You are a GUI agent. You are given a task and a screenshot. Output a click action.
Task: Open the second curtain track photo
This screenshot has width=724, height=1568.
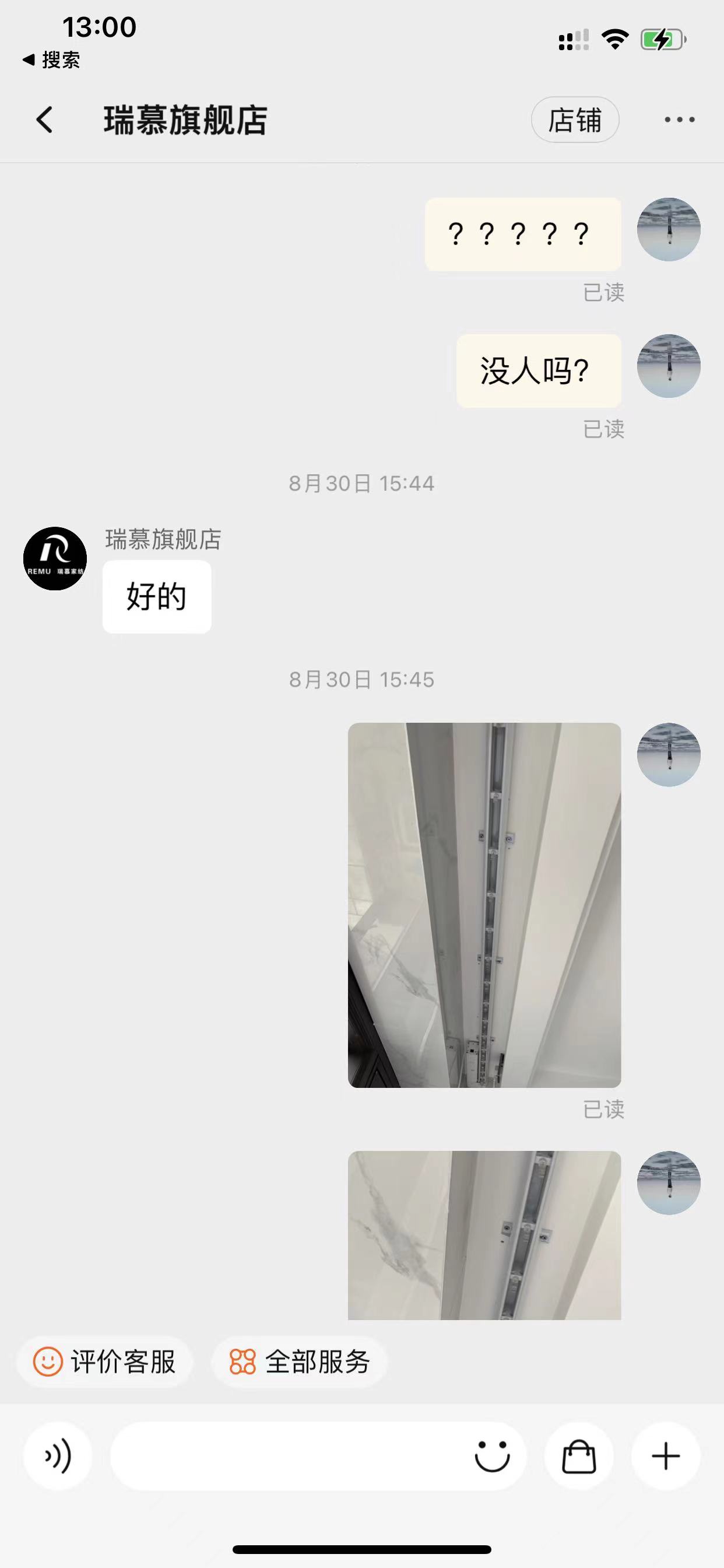tap(484, 1234)
